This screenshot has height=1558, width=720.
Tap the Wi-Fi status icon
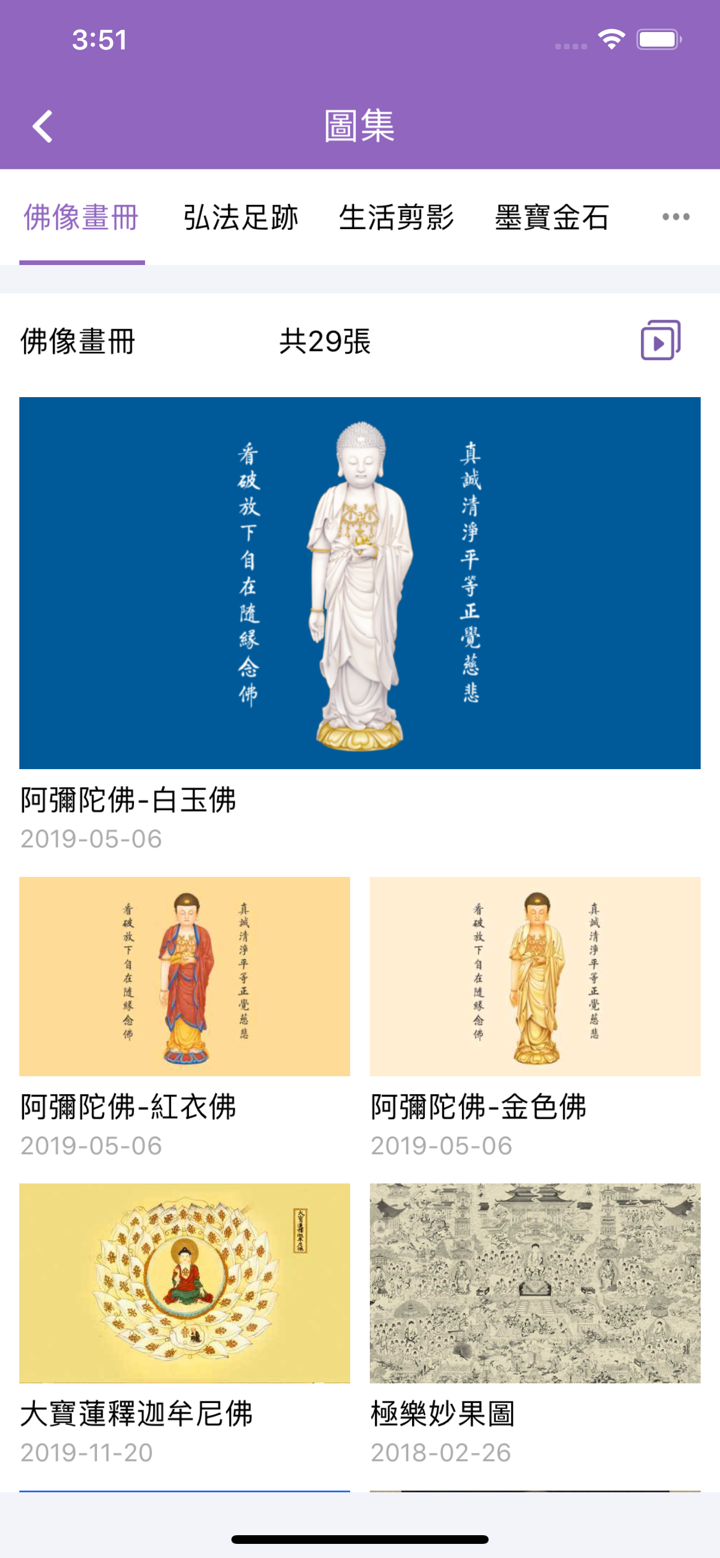[x=611, y=39]
